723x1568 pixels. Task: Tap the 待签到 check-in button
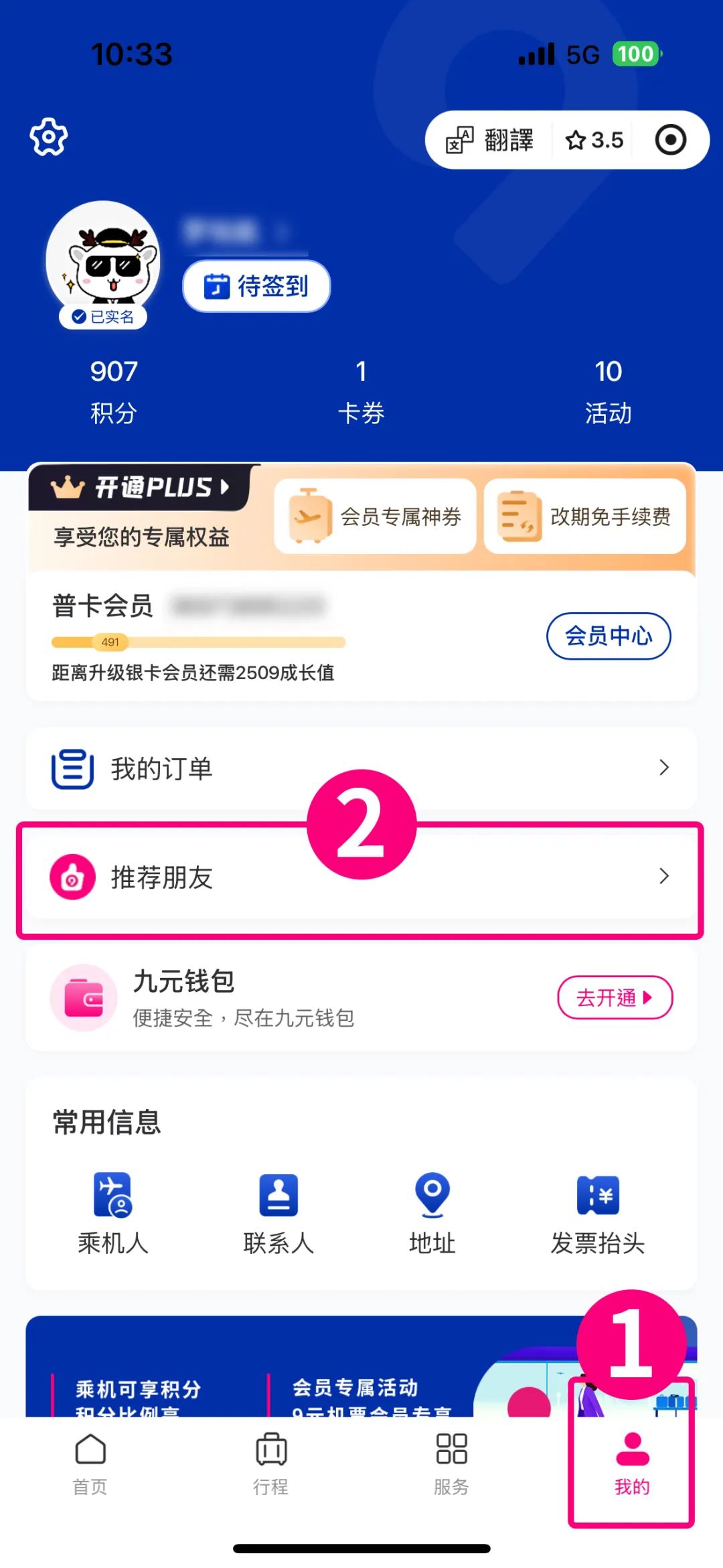point(256,287)
